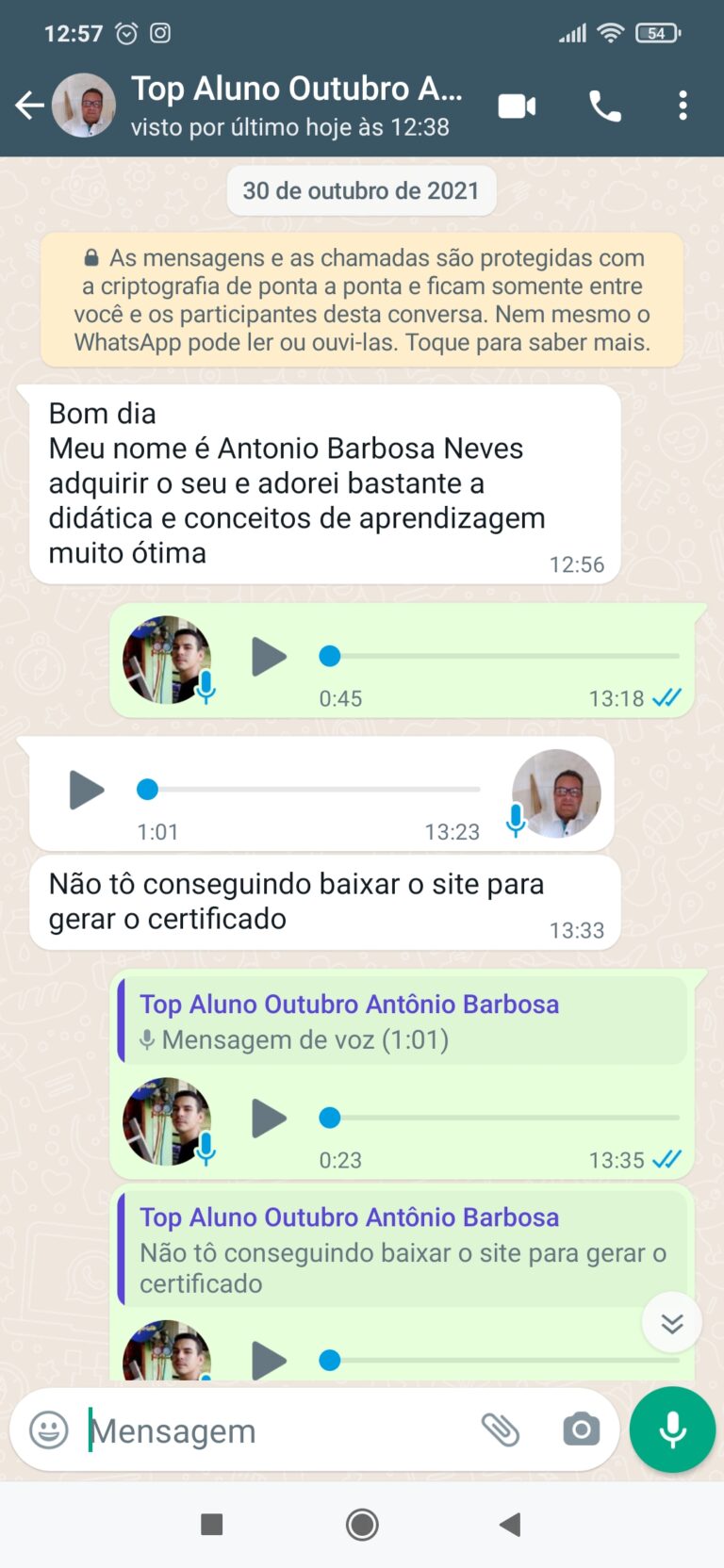Start a video call

517,106
